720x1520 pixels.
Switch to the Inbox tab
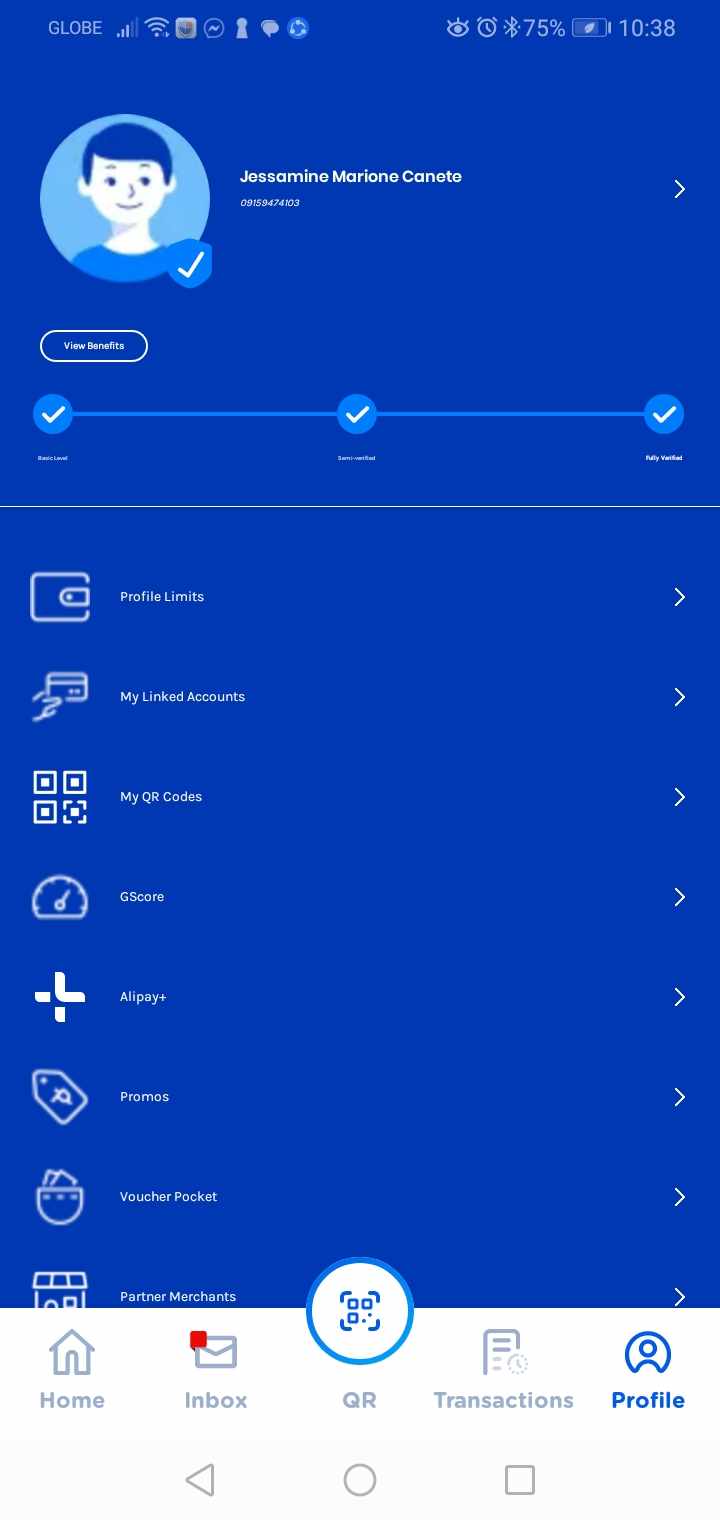pos(215,1370)
